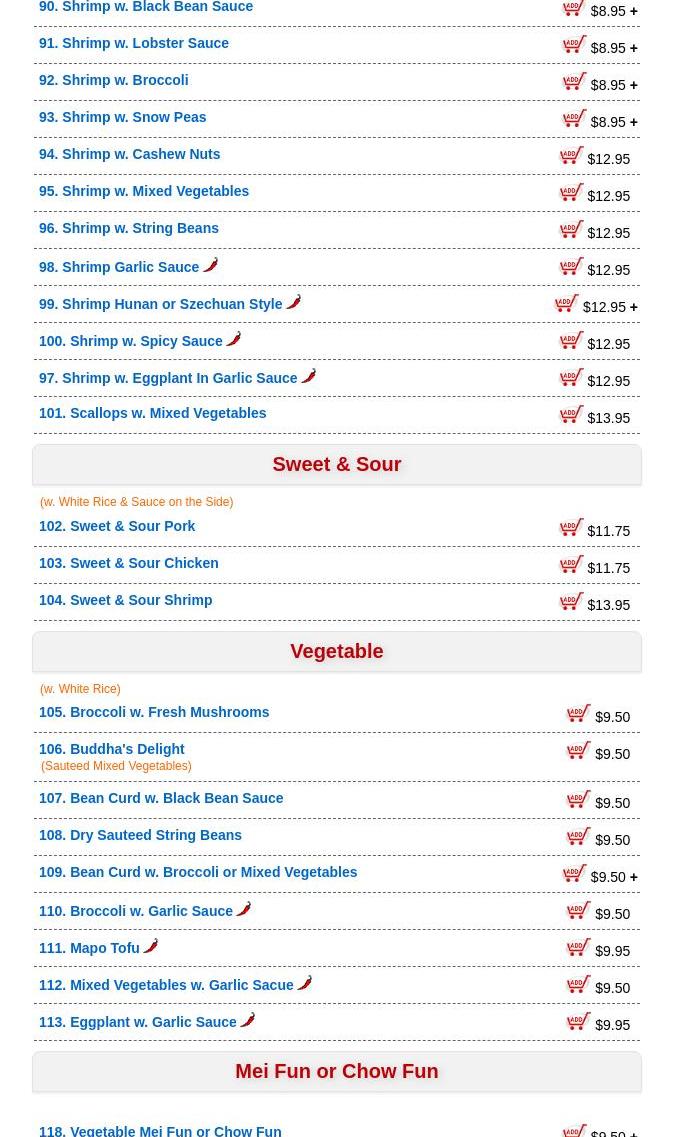The height and width of the screenshot is (1137, 675).
Task: Add Mixed Vegetables w. Garlic Sauce to cart
Action: pos(579,985)
